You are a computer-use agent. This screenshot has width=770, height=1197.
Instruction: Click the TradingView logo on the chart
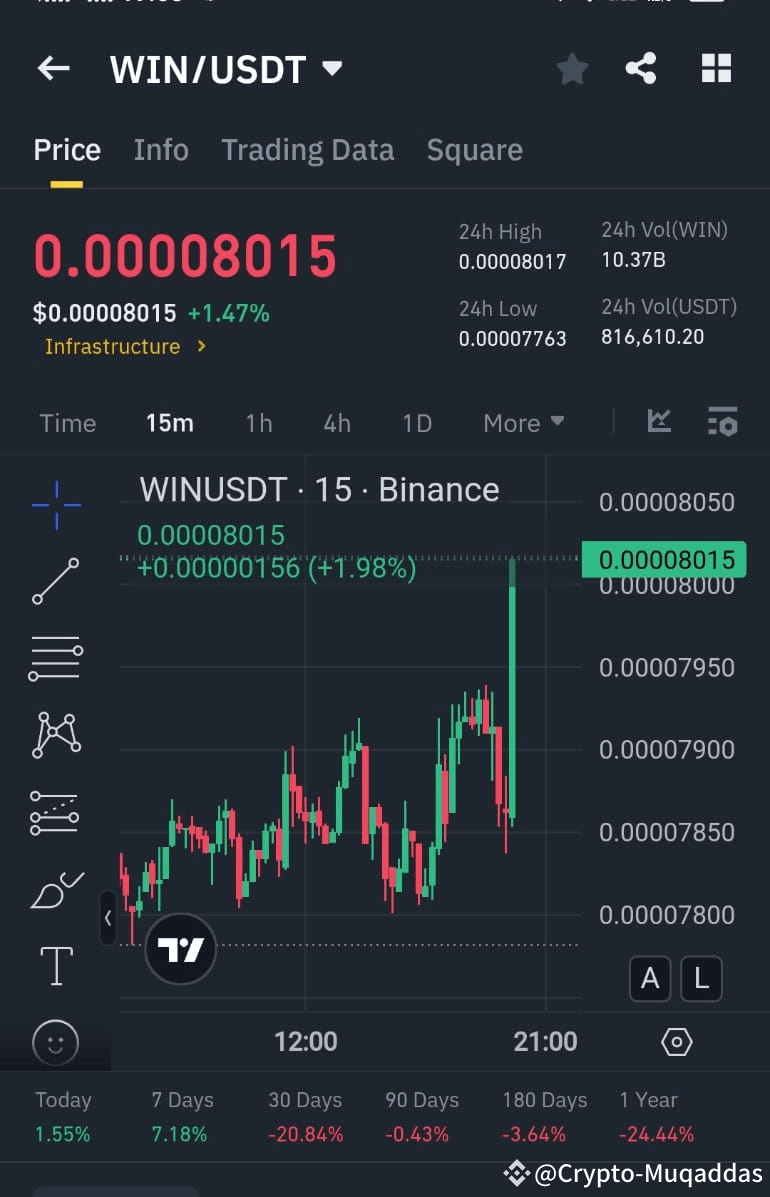180,948
